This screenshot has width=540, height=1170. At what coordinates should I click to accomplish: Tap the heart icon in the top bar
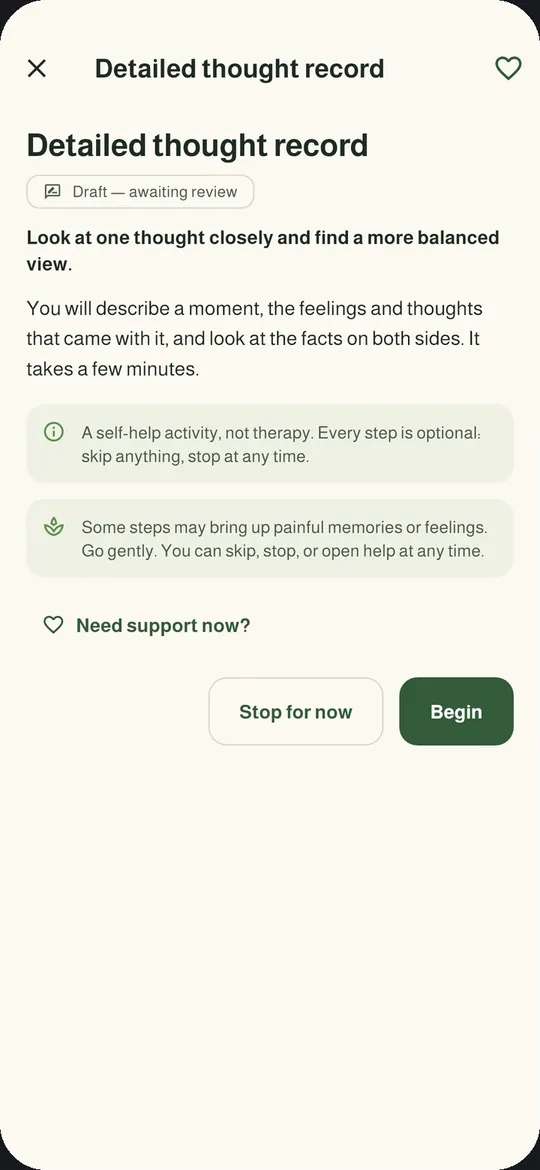click(x=508, y=69)
